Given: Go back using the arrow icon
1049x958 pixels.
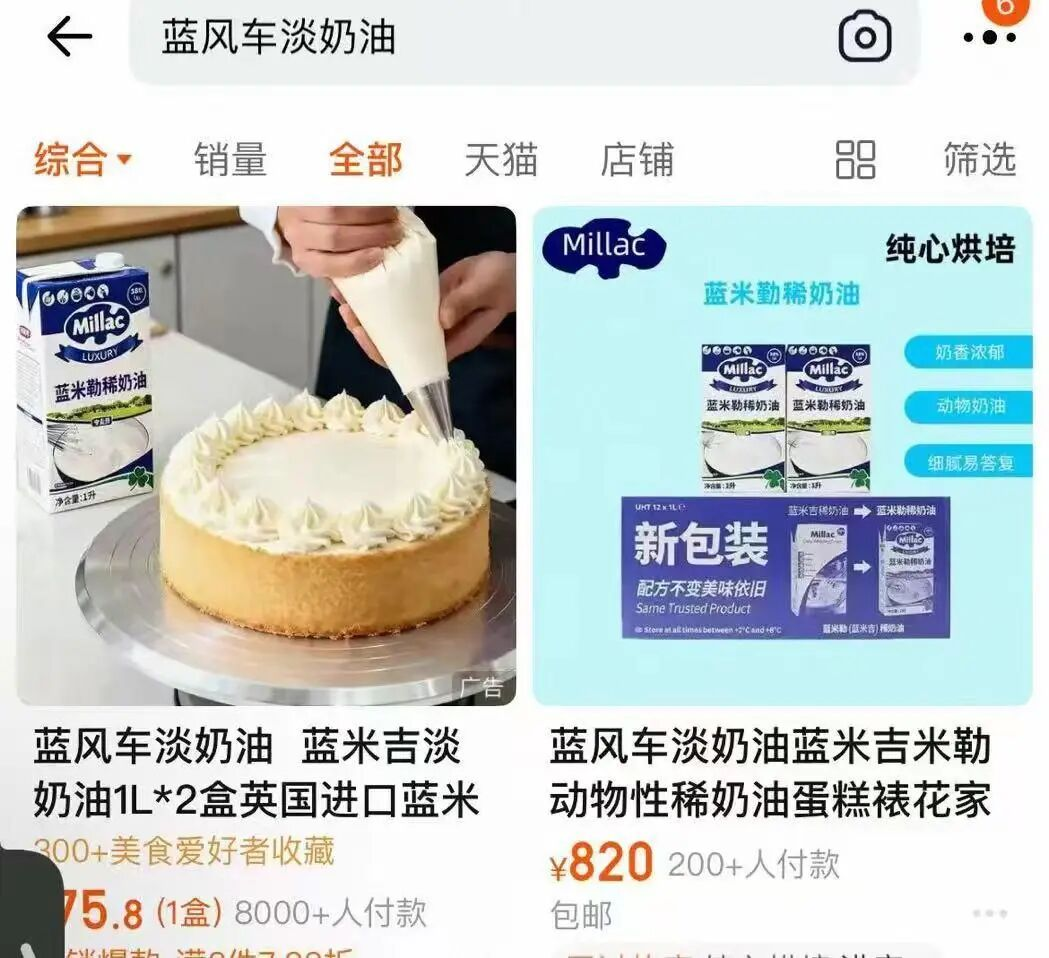Looking at the screenshot, I should (x=69, y=37).
